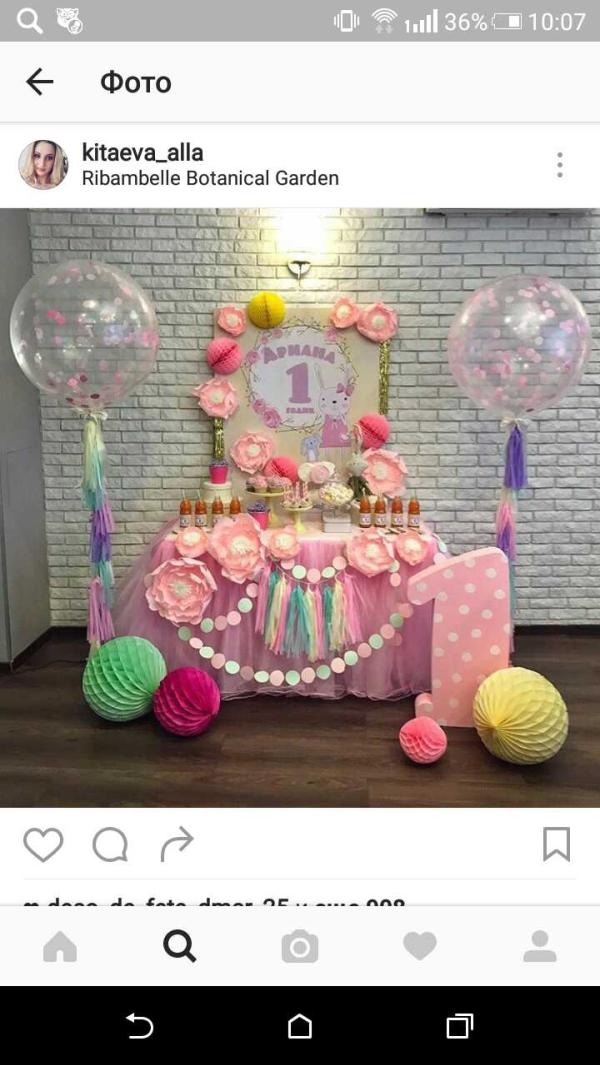This screenshot has width=600, height=1065.
Task: Switch to the Home feed tab
Action: [60, 946]
